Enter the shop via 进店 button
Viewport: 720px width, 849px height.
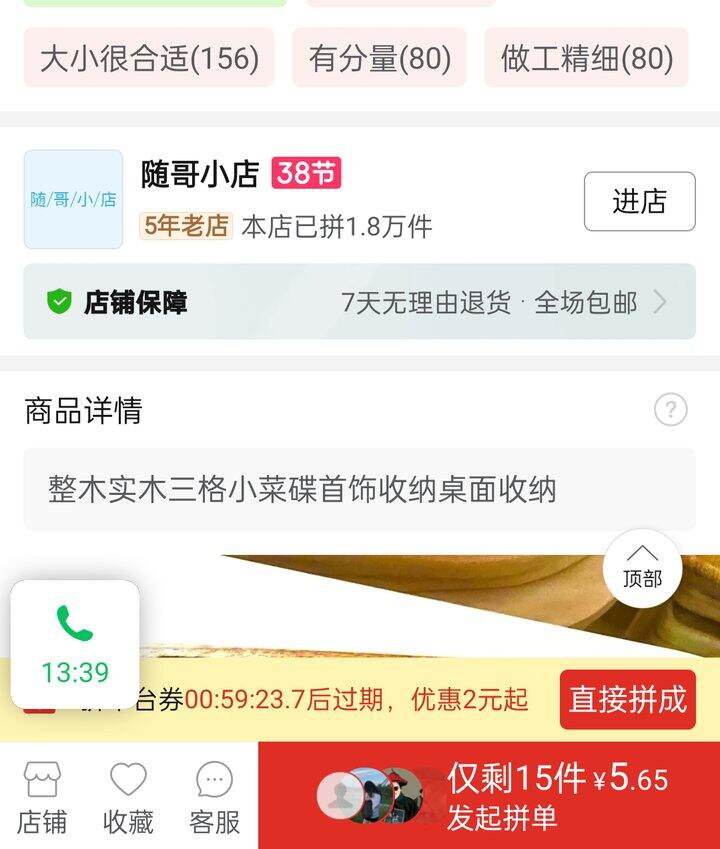(x=639, y=201)
